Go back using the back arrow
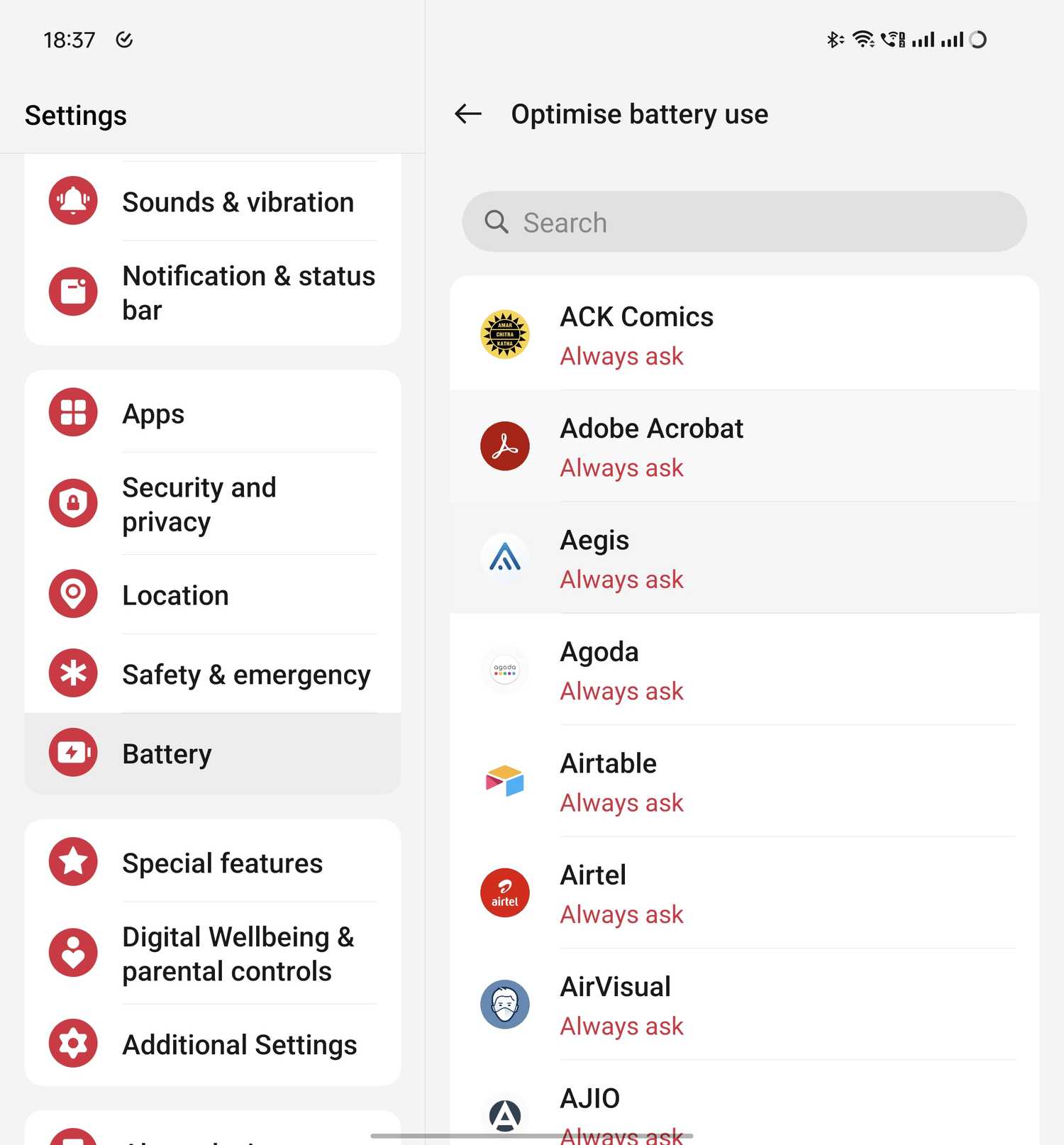Screen dimensions: 1064x1145 coord(467,114)
